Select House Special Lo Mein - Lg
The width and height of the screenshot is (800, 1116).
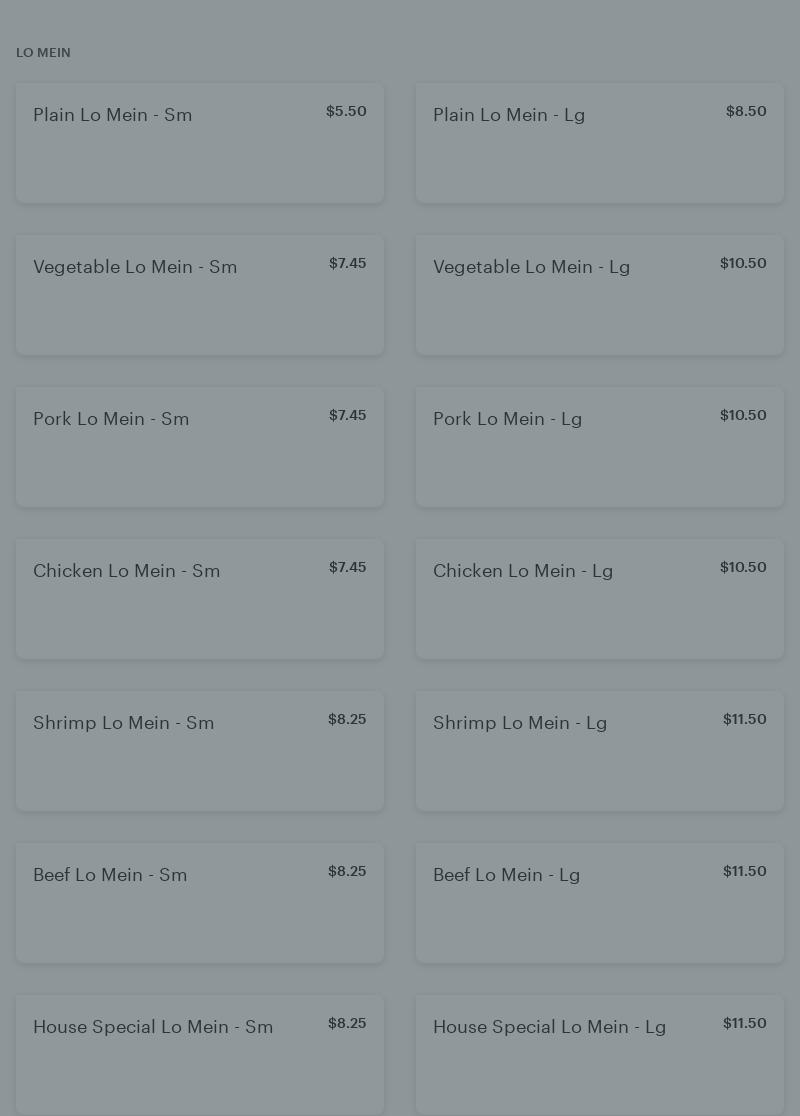[600, 1054]
